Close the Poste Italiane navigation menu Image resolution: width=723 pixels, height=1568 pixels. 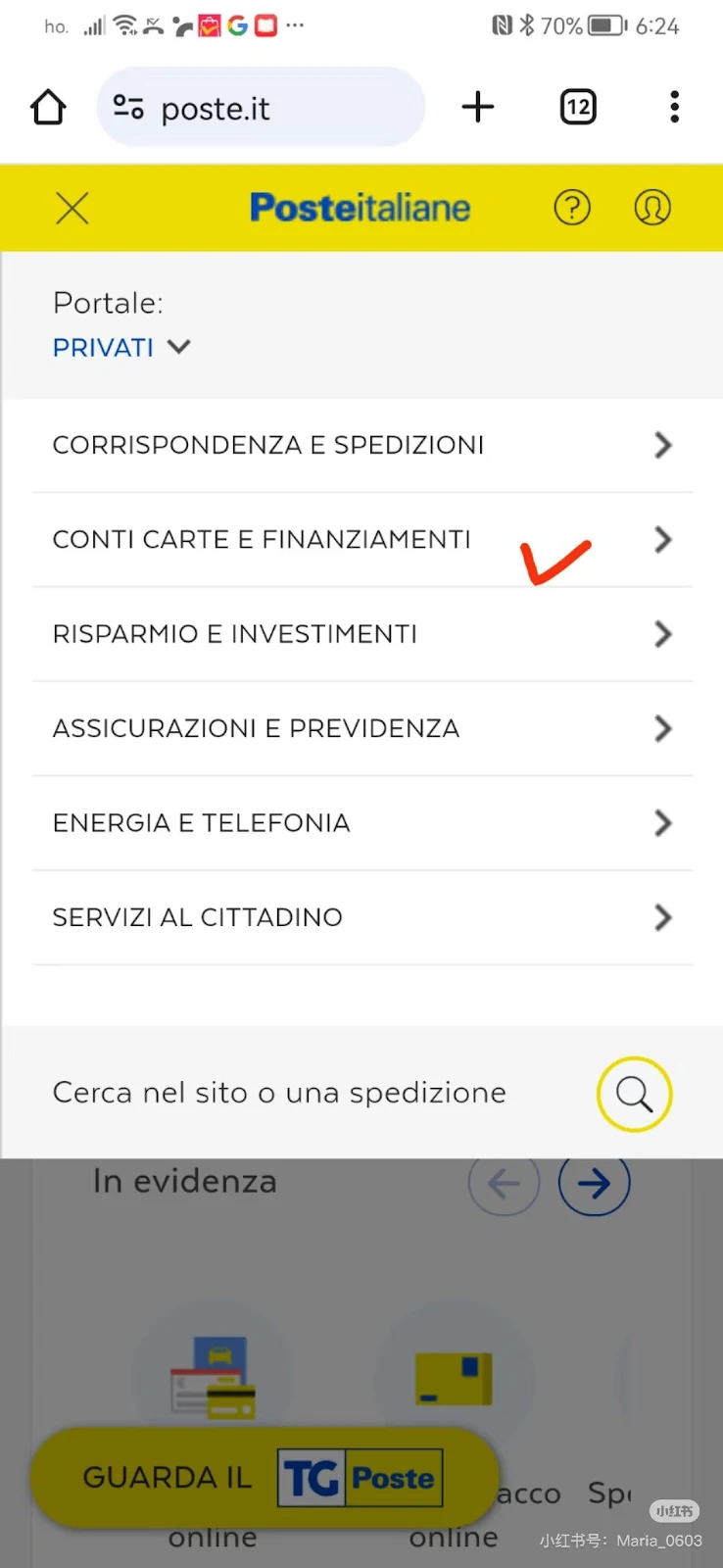[72, 208]
